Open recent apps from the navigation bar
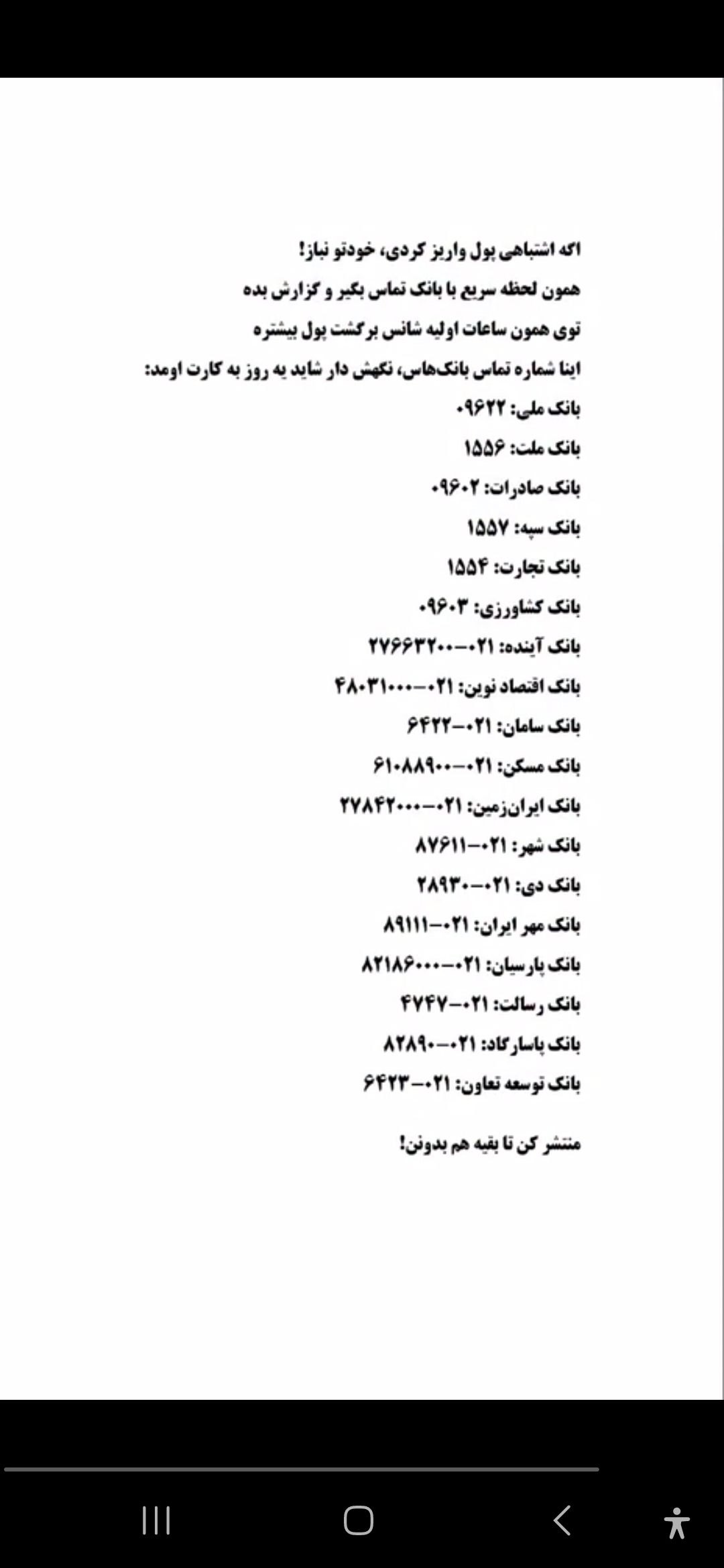This screenshot has height=1568, width=724. pos(156,1520)
